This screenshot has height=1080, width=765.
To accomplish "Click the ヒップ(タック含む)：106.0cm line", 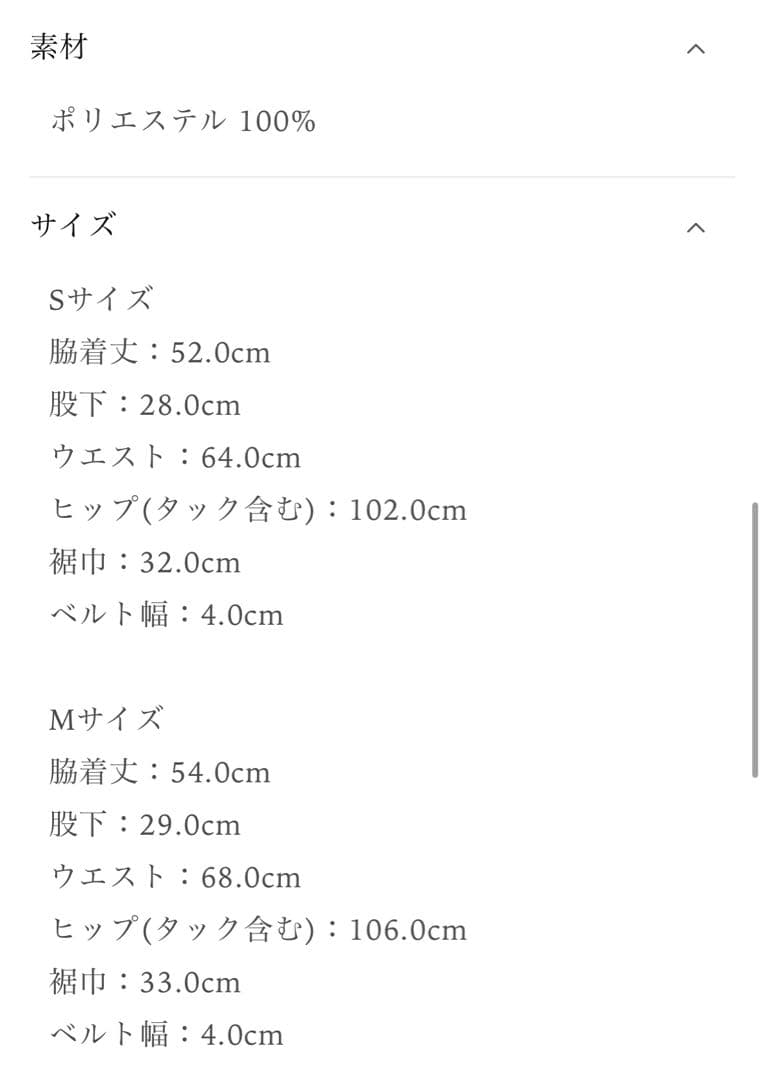I will tap(260, 929).
